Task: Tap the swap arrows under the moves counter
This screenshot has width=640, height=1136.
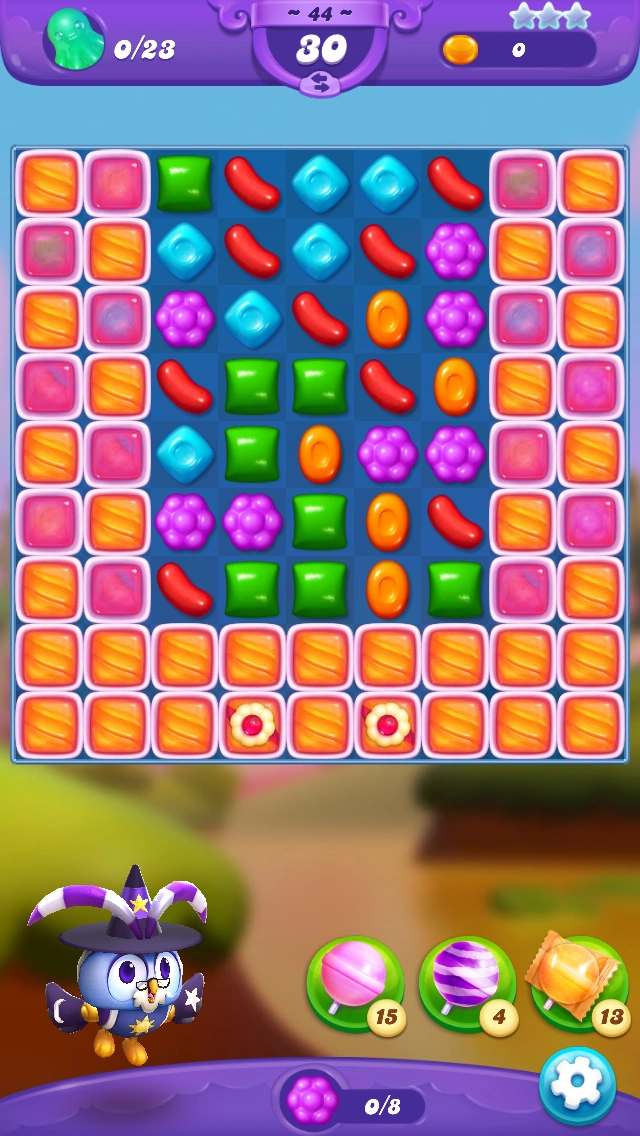Action: click(x=320, y=85)
